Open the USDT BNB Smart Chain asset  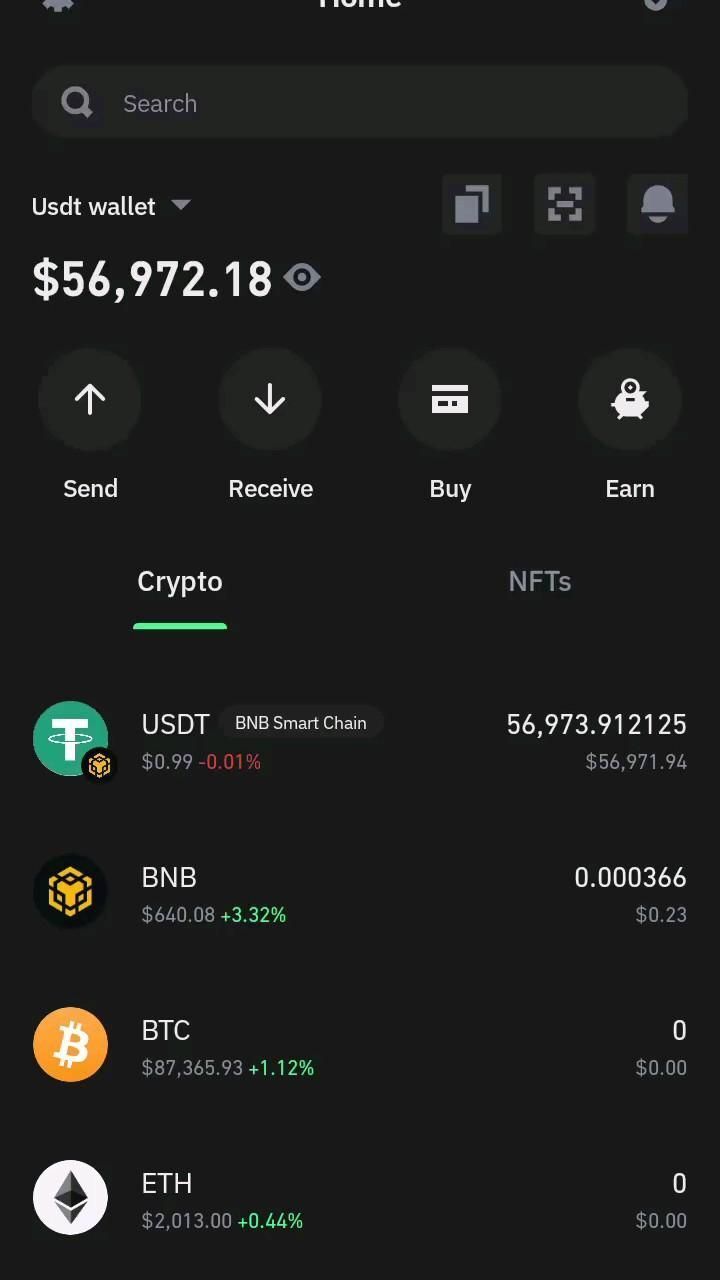(360, 741)
